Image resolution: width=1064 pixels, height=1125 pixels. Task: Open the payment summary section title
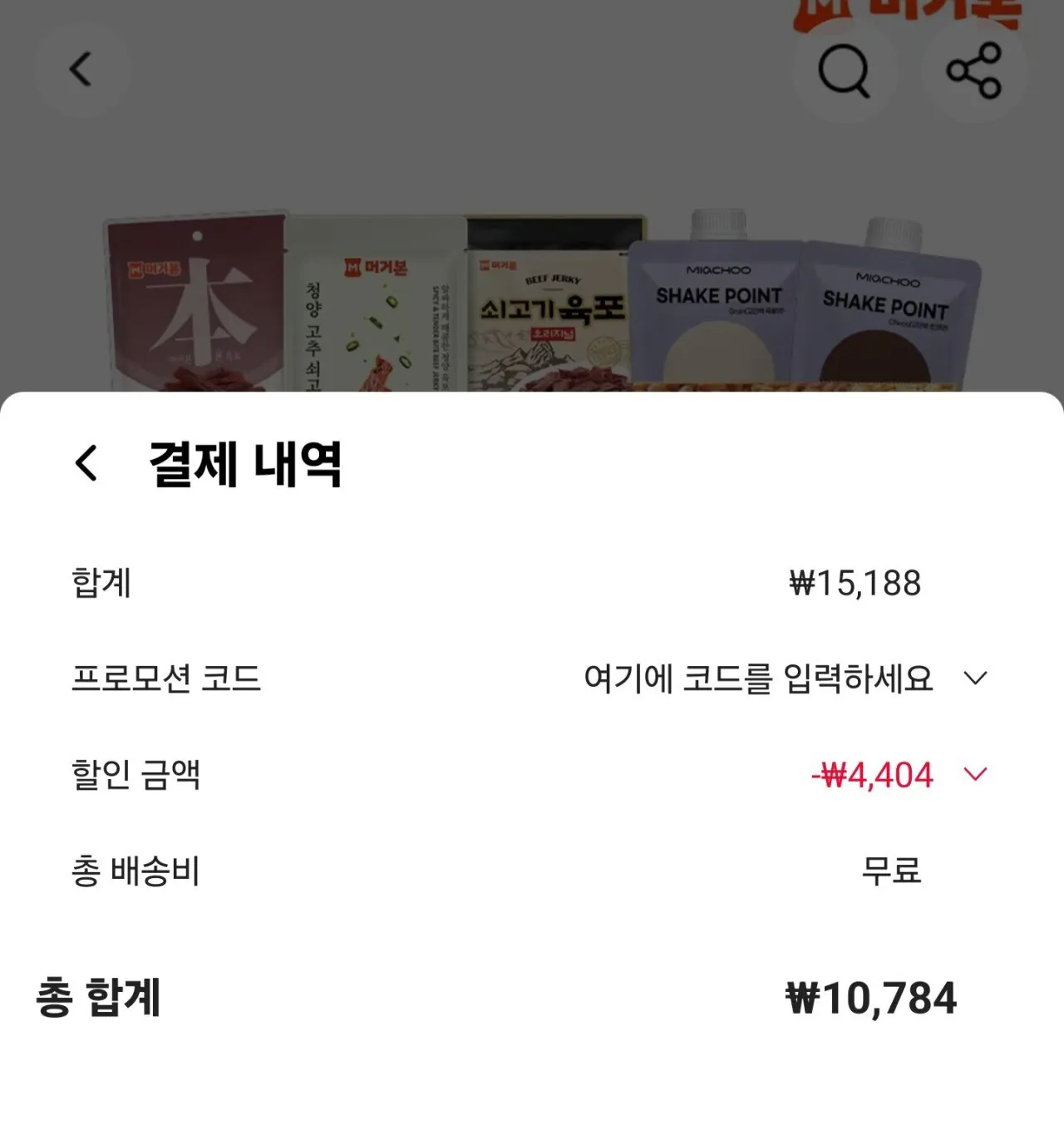(x=245, y=466)
